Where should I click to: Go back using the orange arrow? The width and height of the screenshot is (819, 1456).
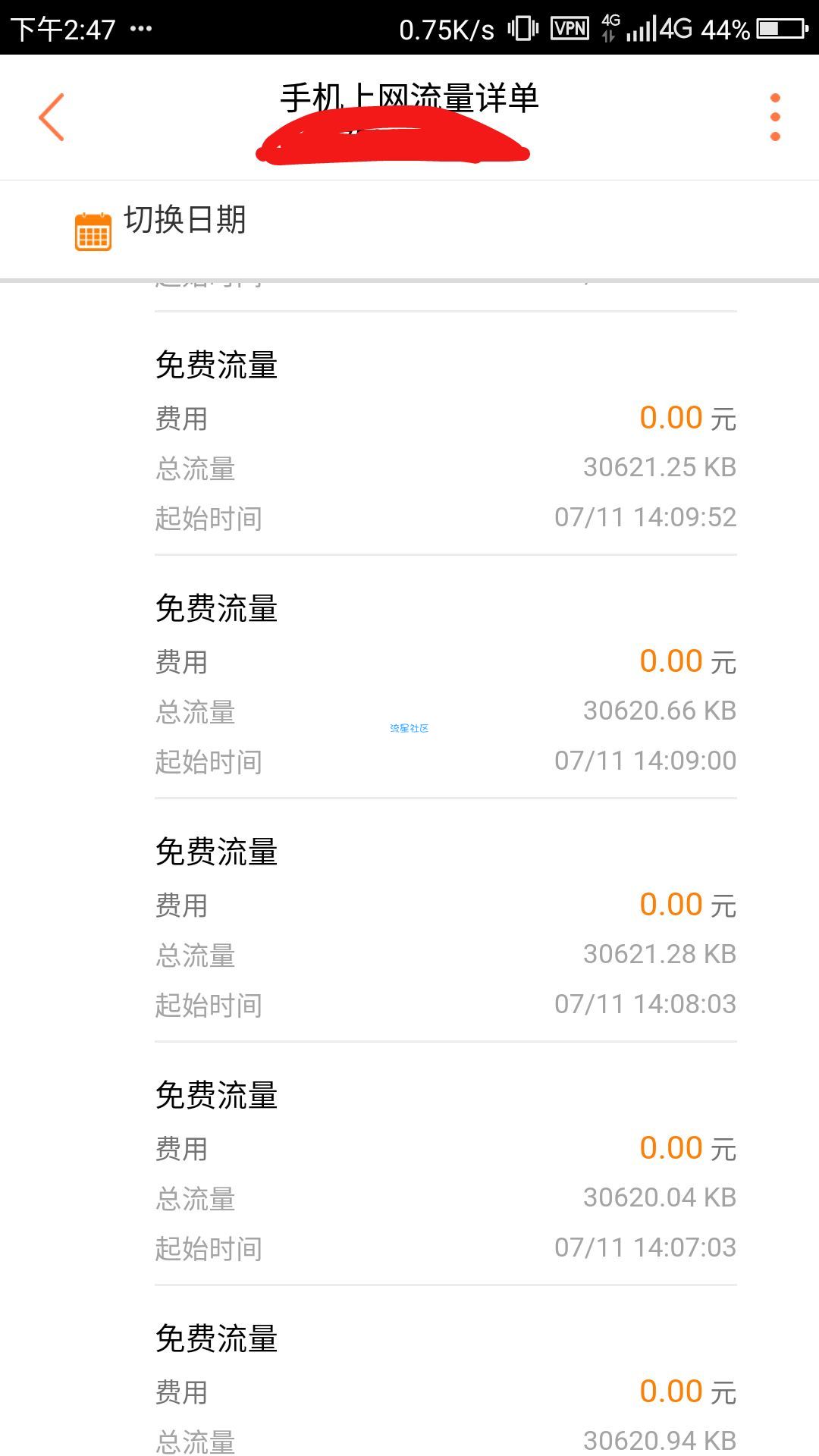coord(52,118)
